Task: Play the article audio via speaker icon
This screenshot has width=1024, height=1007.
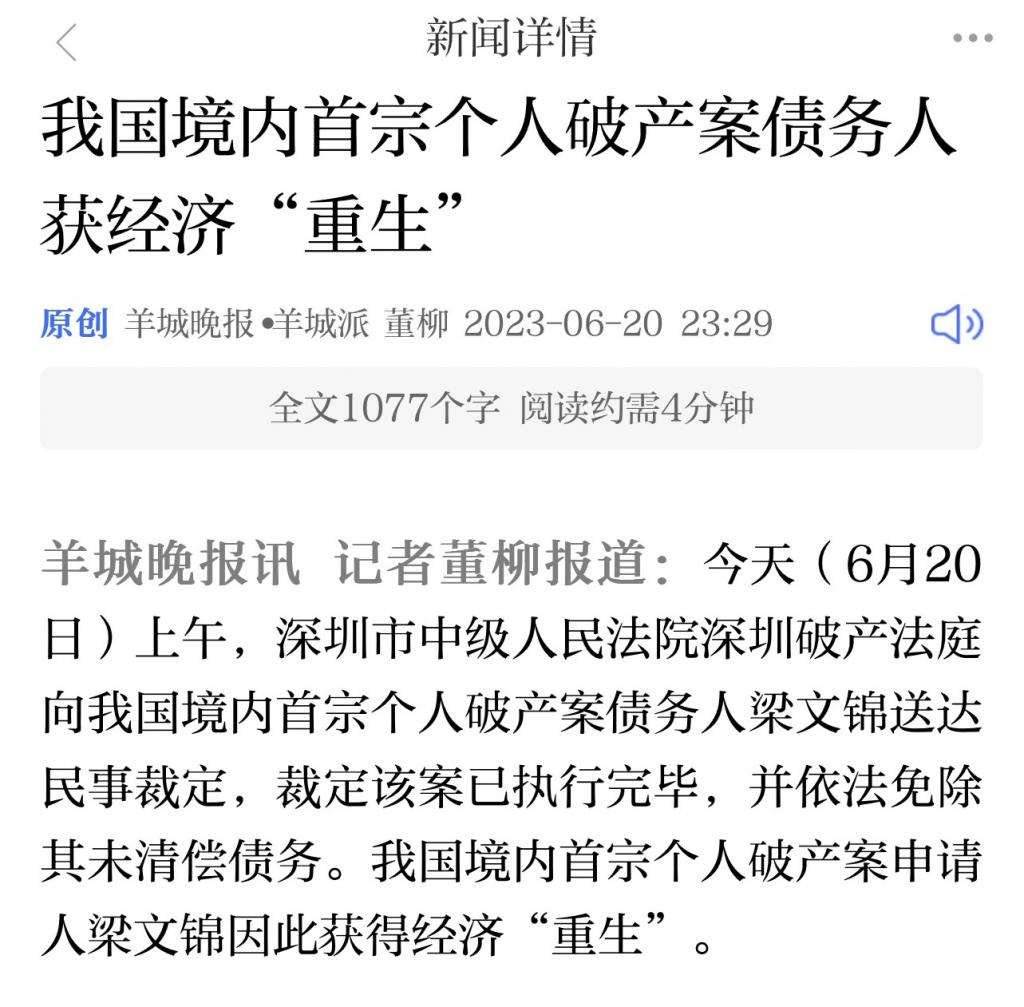Action: point(956,324)
